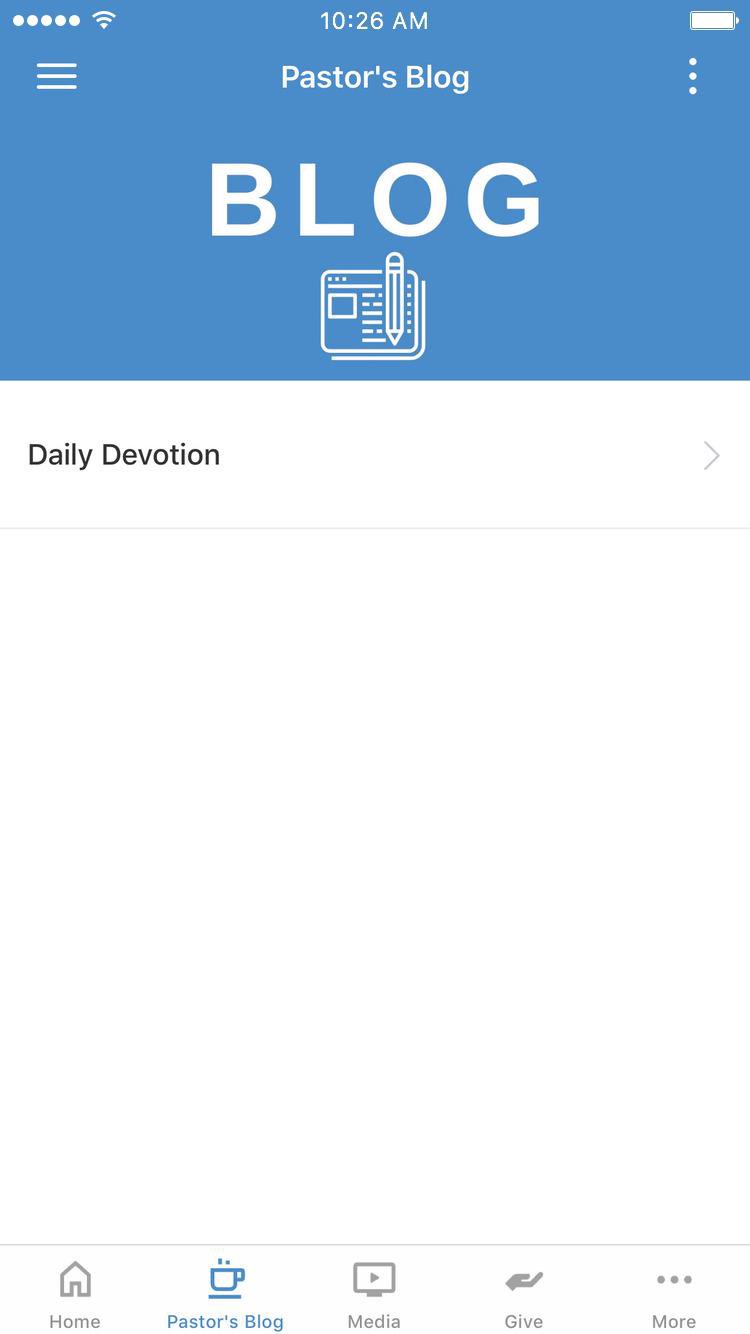Open the hamburger drawer menu
The height and width of the screenshot is (1334, 750).
pos(57,77)
